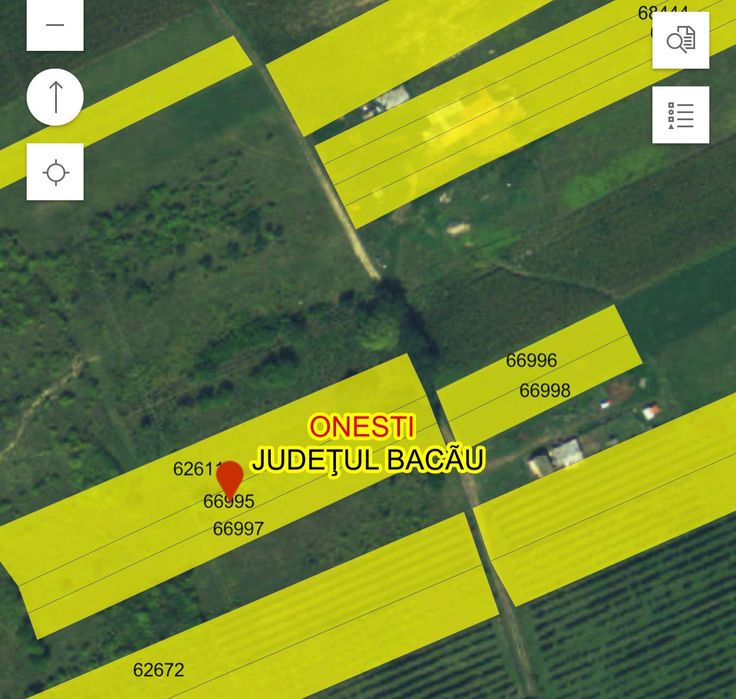736x699 pixels.
Task: Select the red location pin on parcel 66995
Action: (x=230, y=478)
